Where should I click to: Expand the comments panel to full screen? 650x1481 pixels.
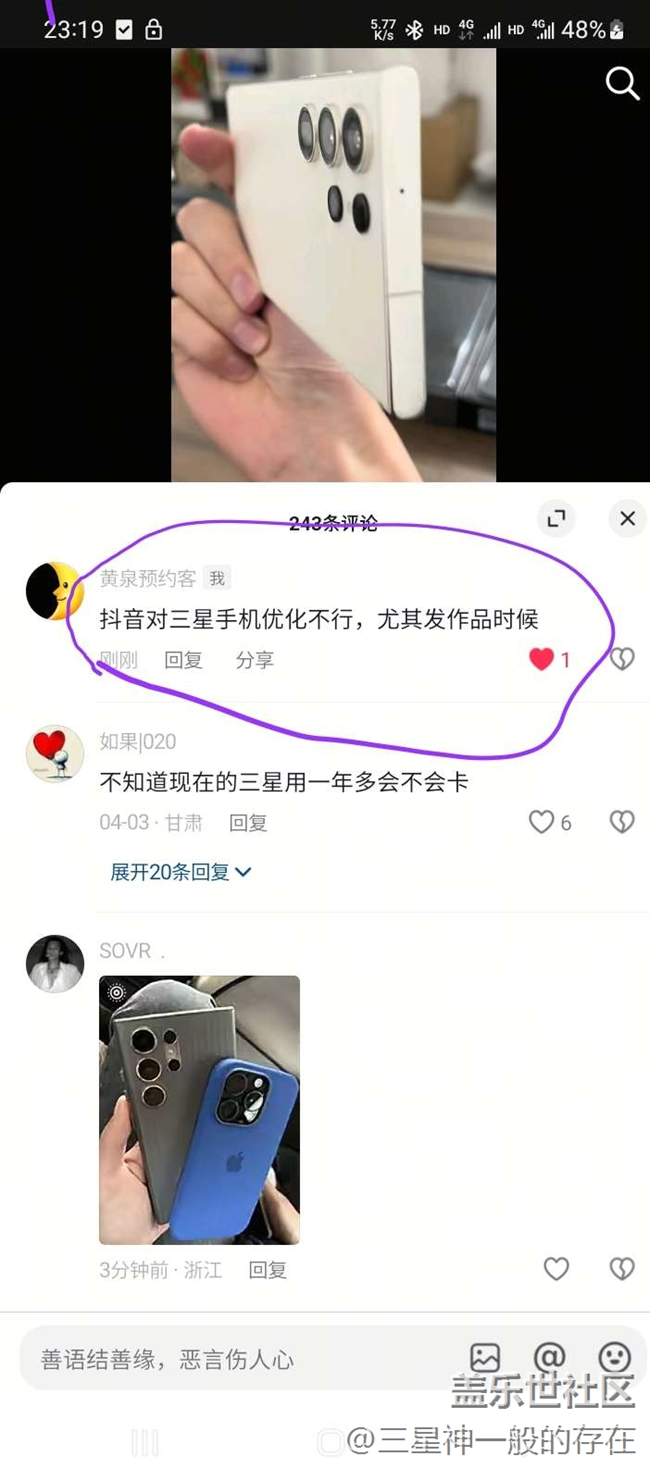point(556,518)
